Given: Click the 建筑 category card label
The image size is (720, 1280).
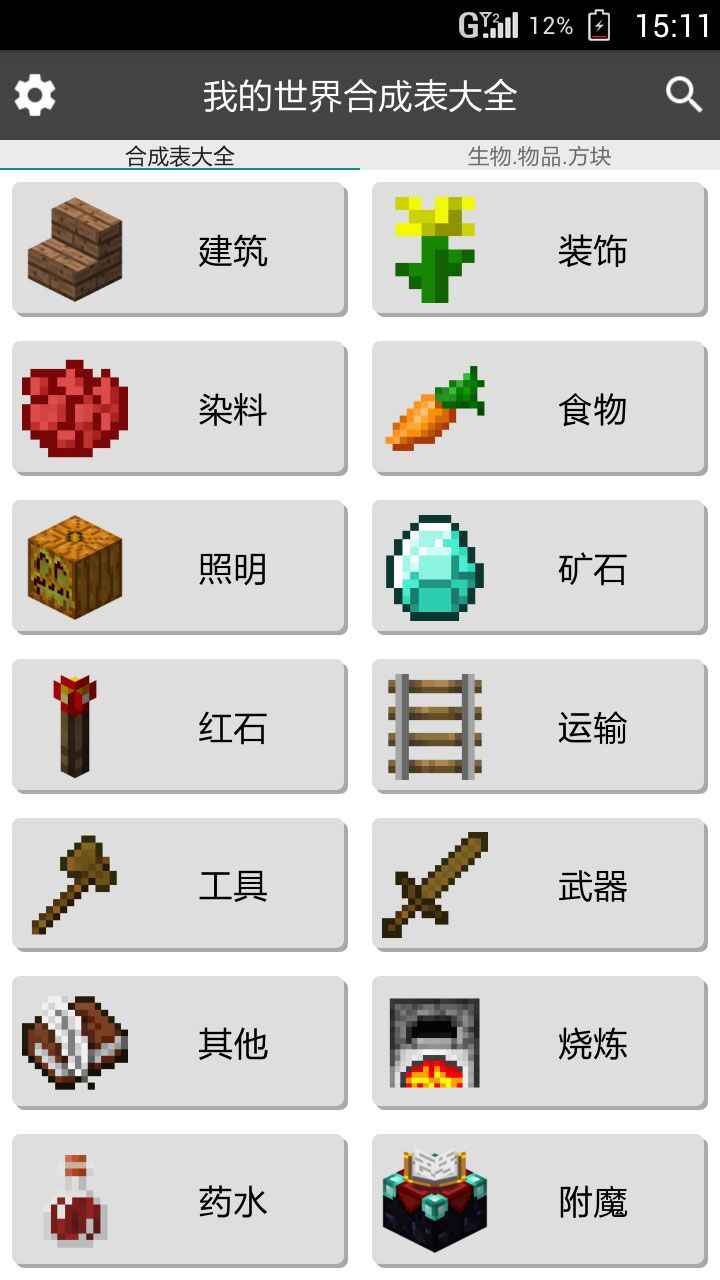Looking at the screenshot, I should (x=232, y=252).
